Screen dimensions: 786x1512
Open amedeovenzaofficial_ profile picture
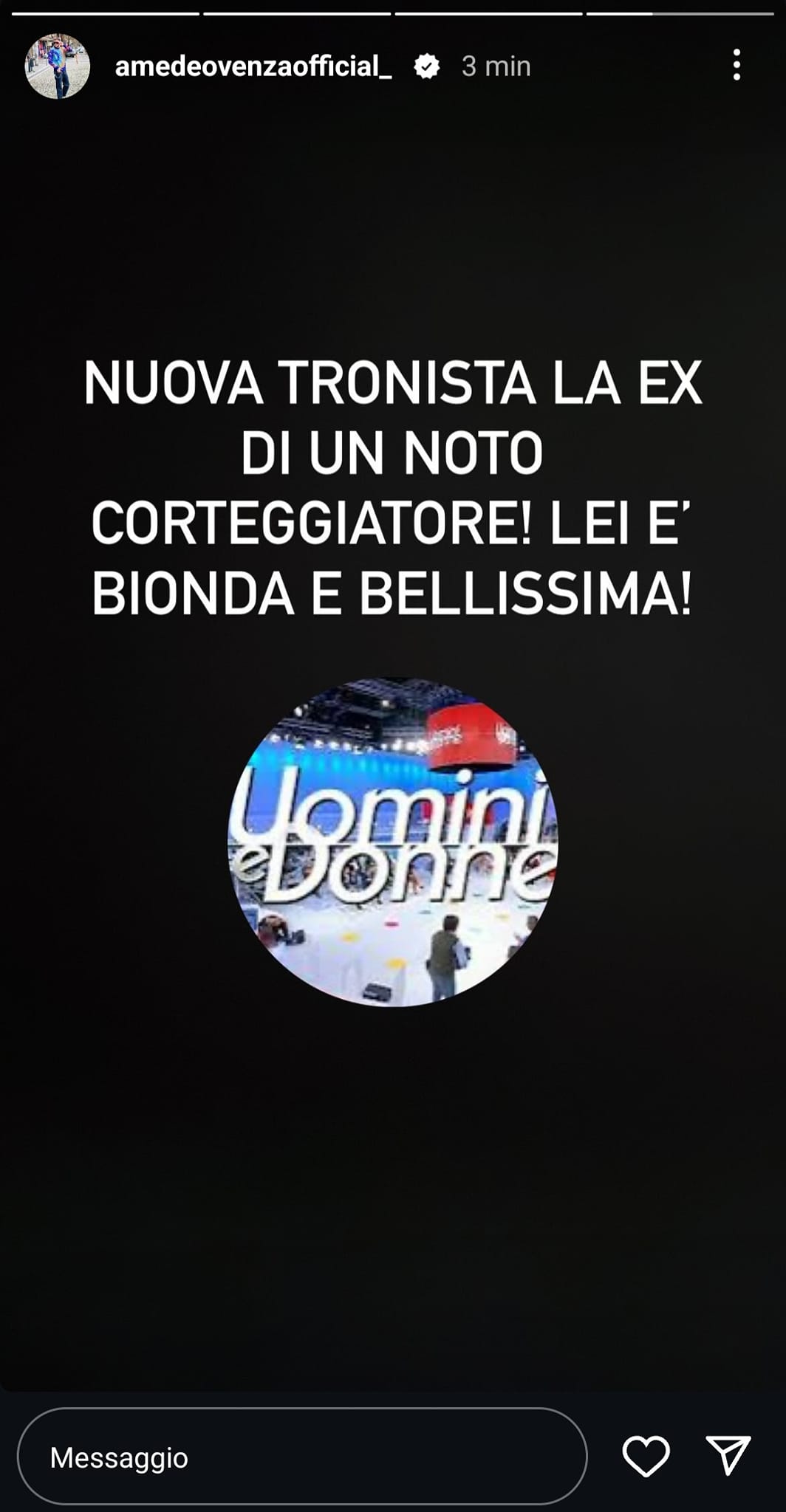coord(58,66)
